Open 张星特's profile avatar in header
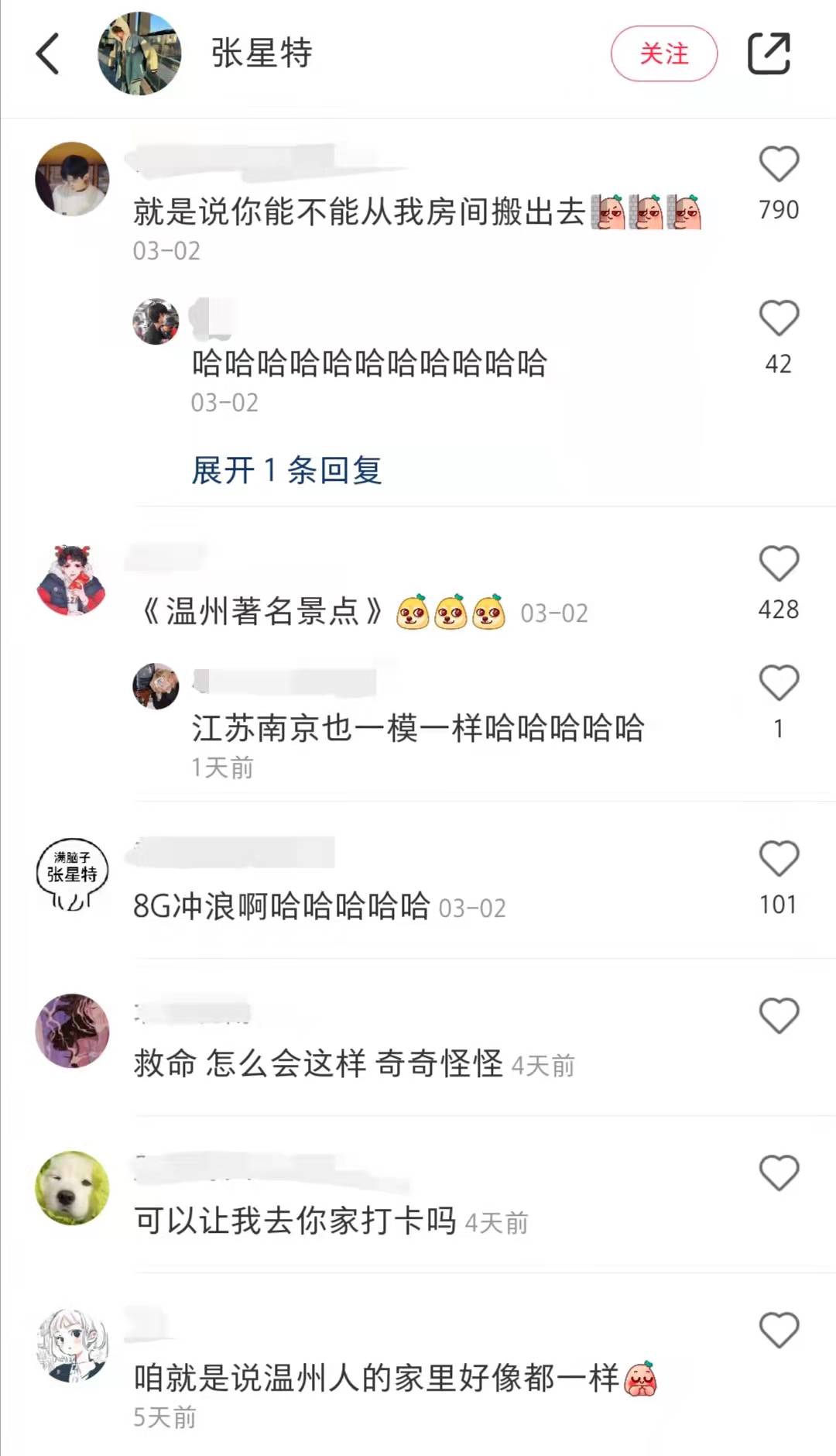Viewport: 836px width, 1456px height. point(139,54)
